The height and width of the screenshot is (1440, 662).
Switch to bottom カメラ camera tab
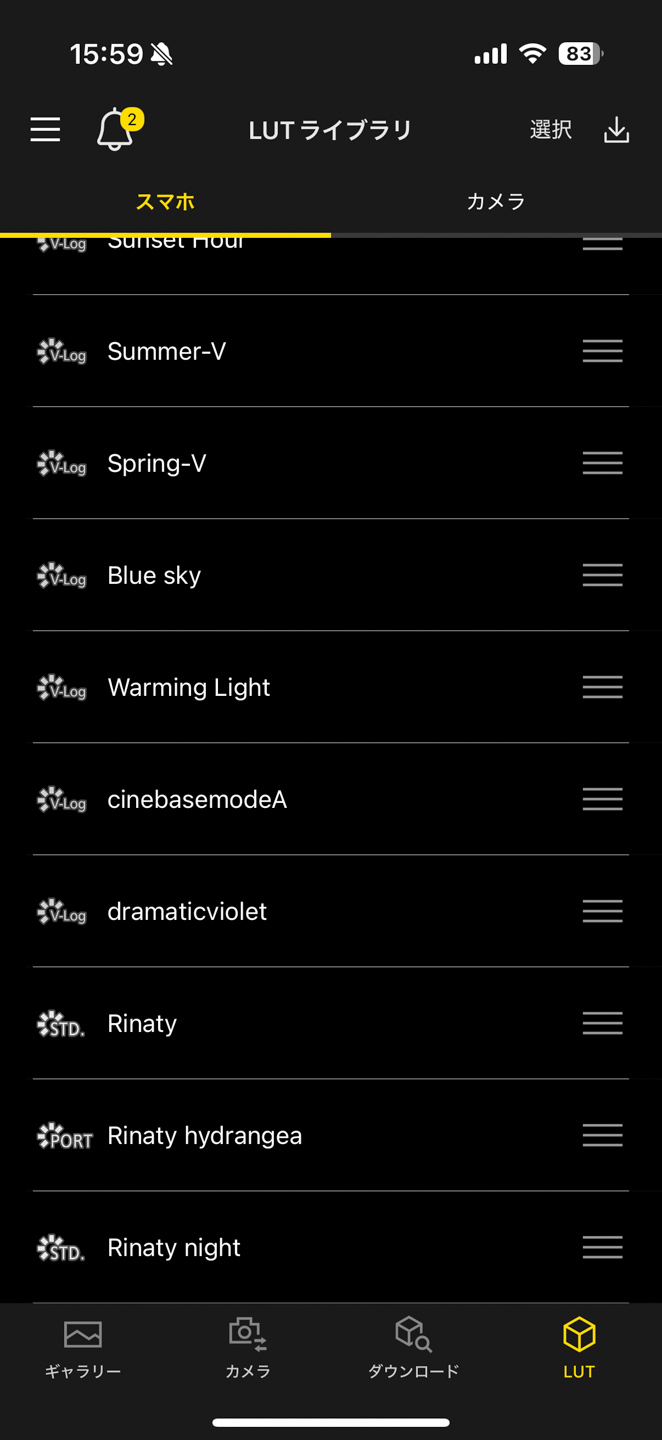coord(248,1348)
